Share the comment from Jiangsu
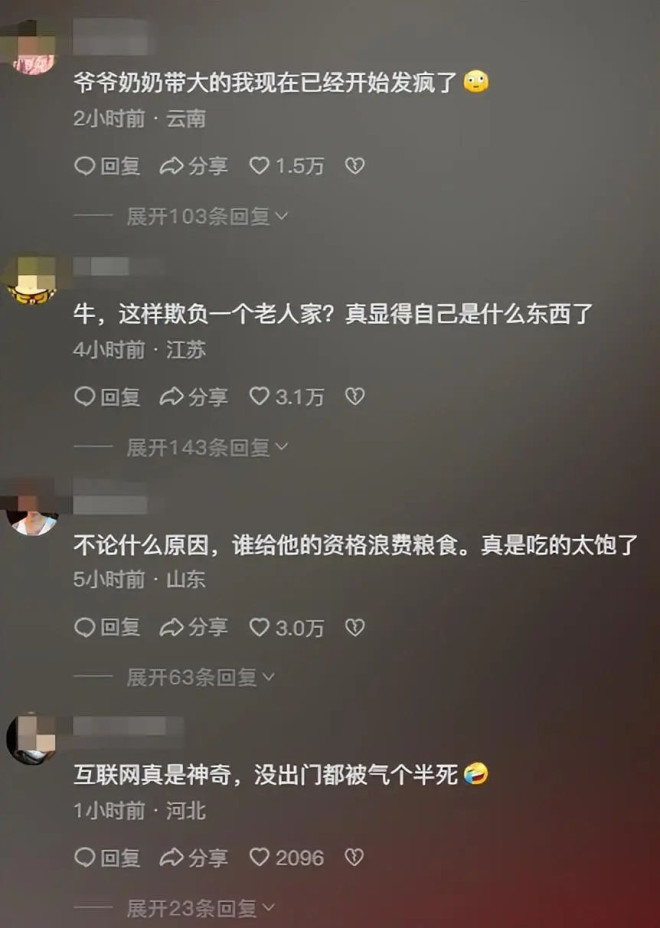This screenshot has width=660, height=928. tap(194, 397)
